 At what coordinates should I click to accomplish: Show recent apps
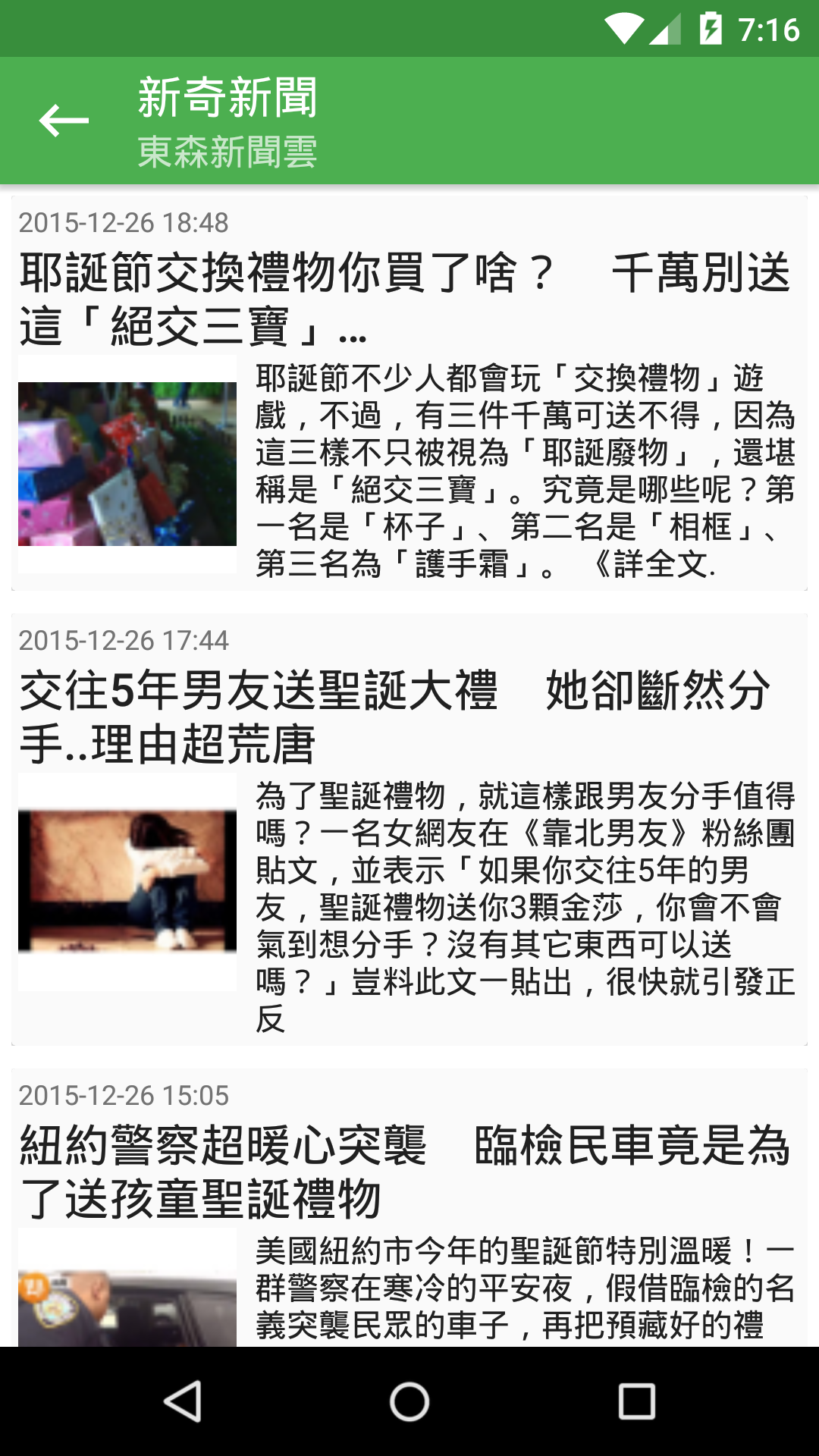pos(636,1401)
